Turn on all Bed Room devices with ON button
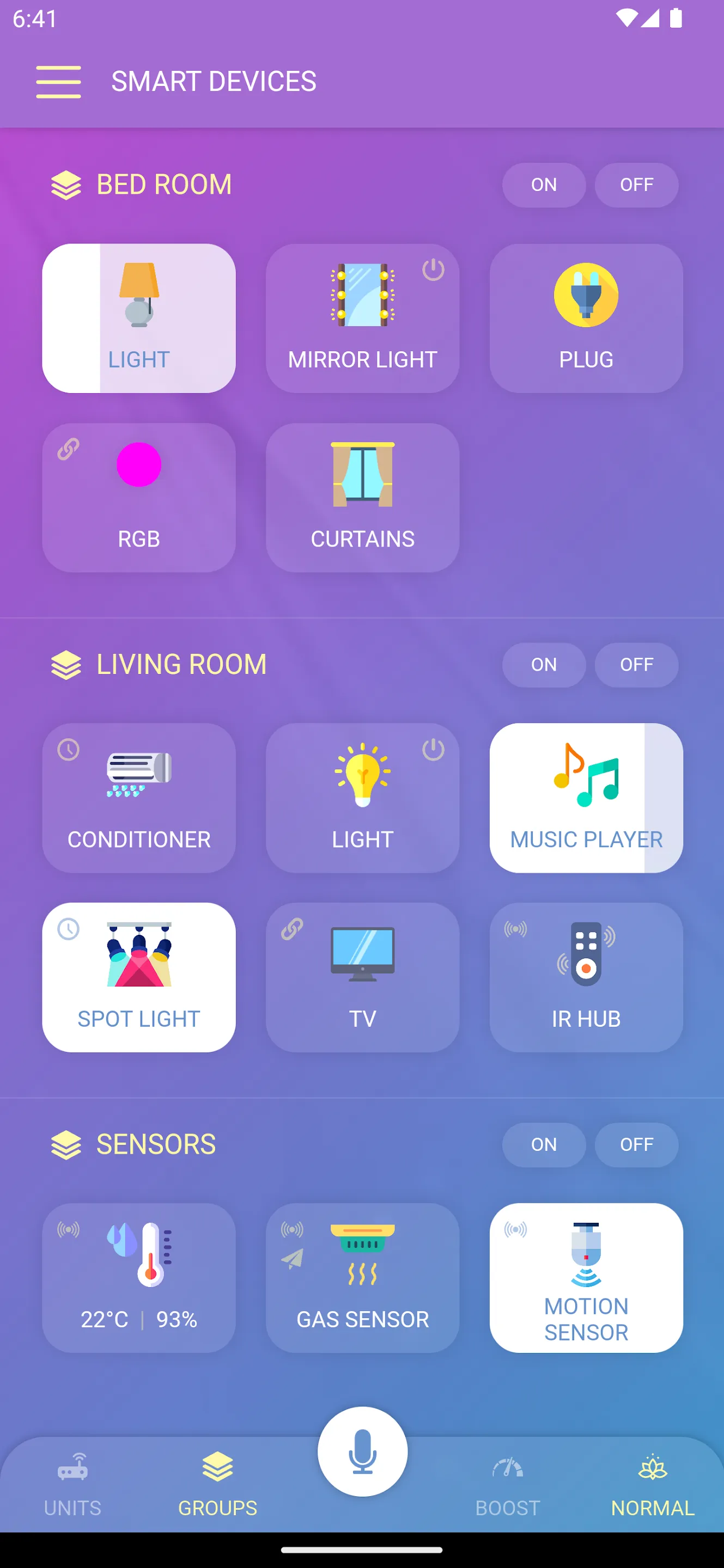Image resolution: width=724 pixels, height=1568 pixels. 544,185
